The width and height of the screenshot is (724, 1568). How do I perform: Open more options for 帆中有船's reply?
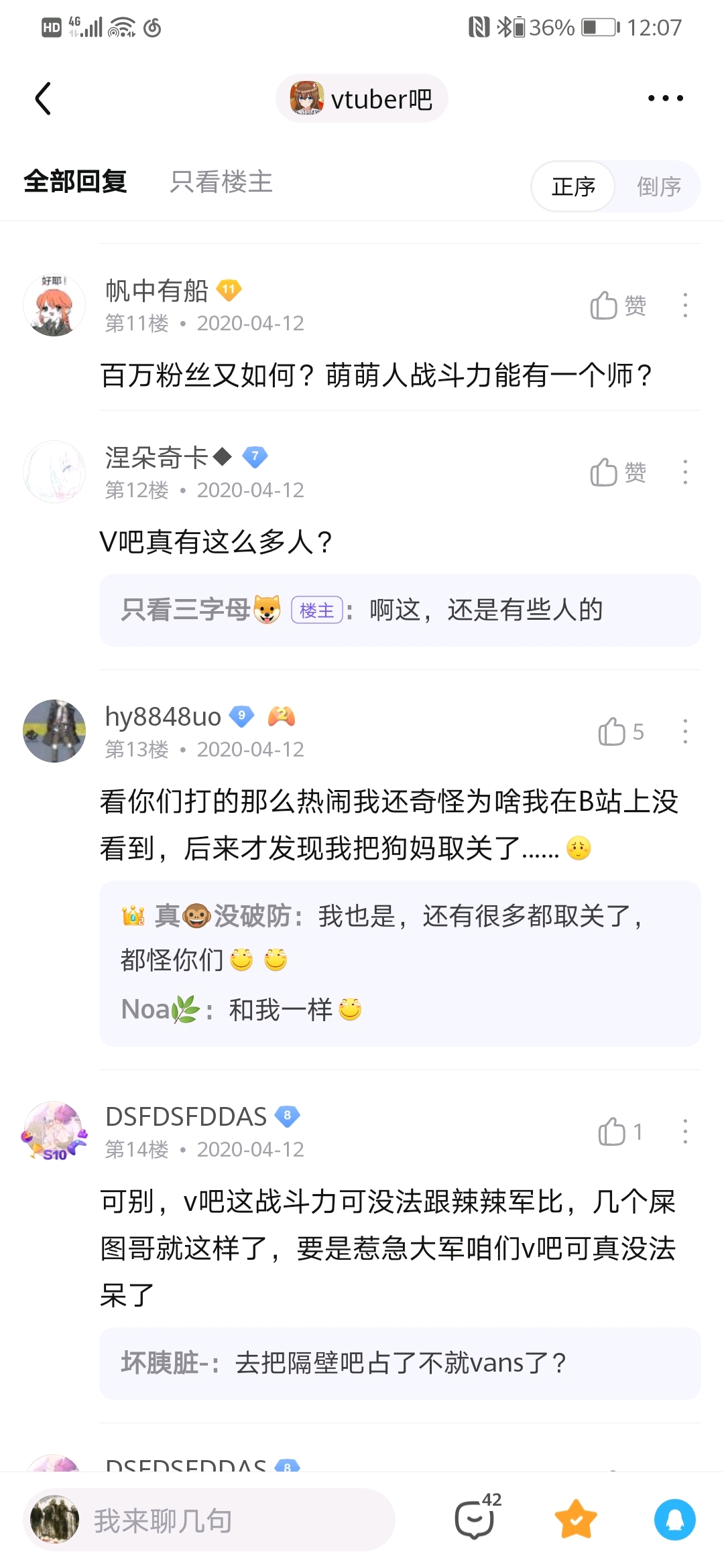click(x=684, y=306)
